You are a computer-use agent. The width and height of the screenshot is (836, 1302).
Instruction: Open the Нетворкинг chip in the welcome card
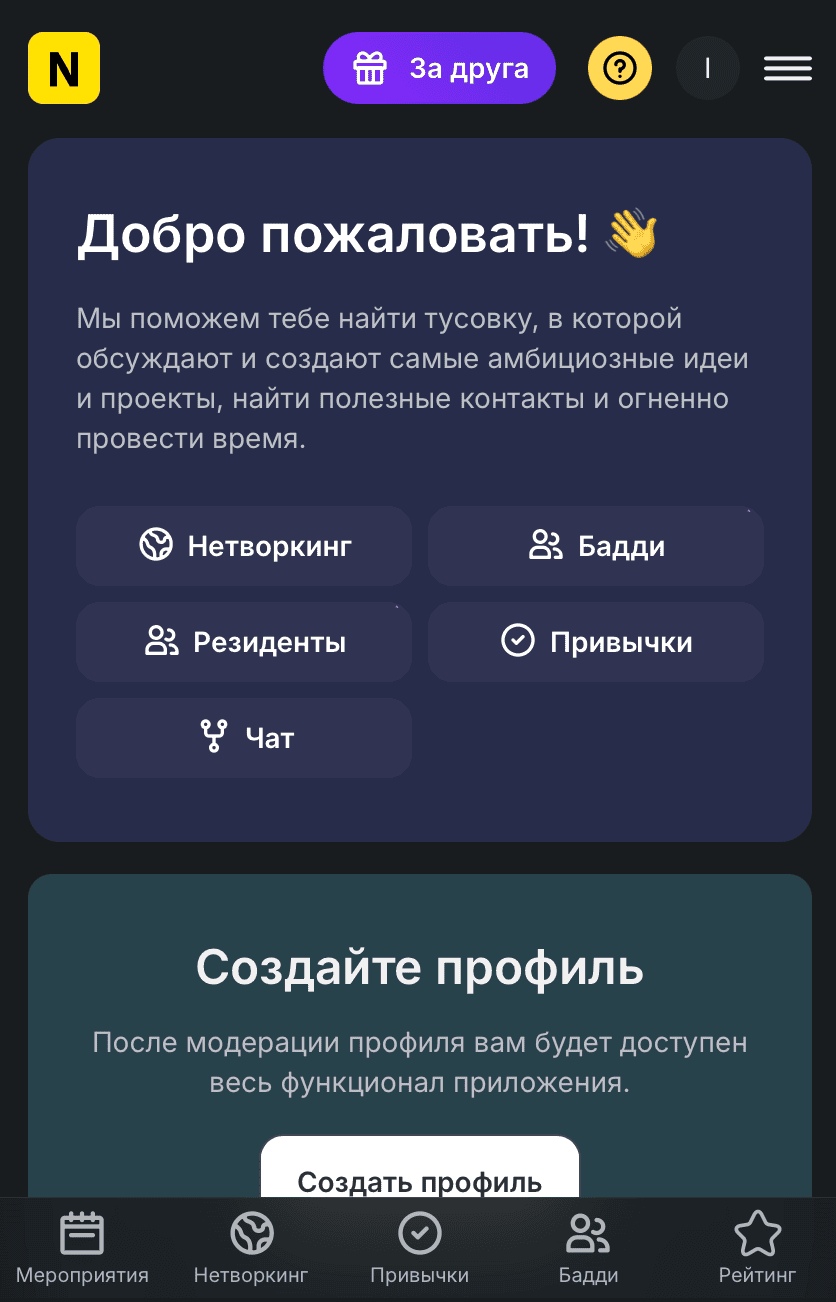pos(243,546)
